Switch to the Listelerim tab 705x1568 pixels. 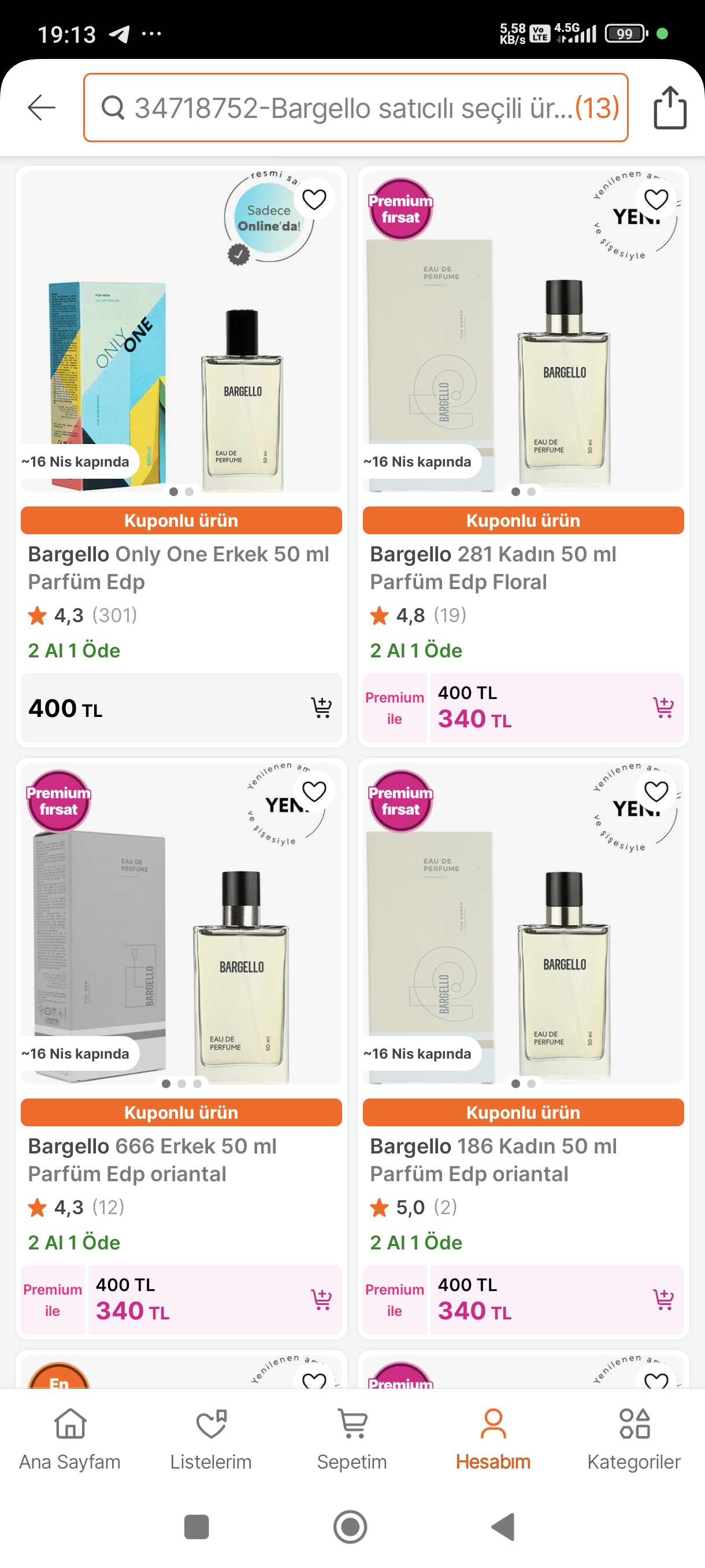point(210,1439)
